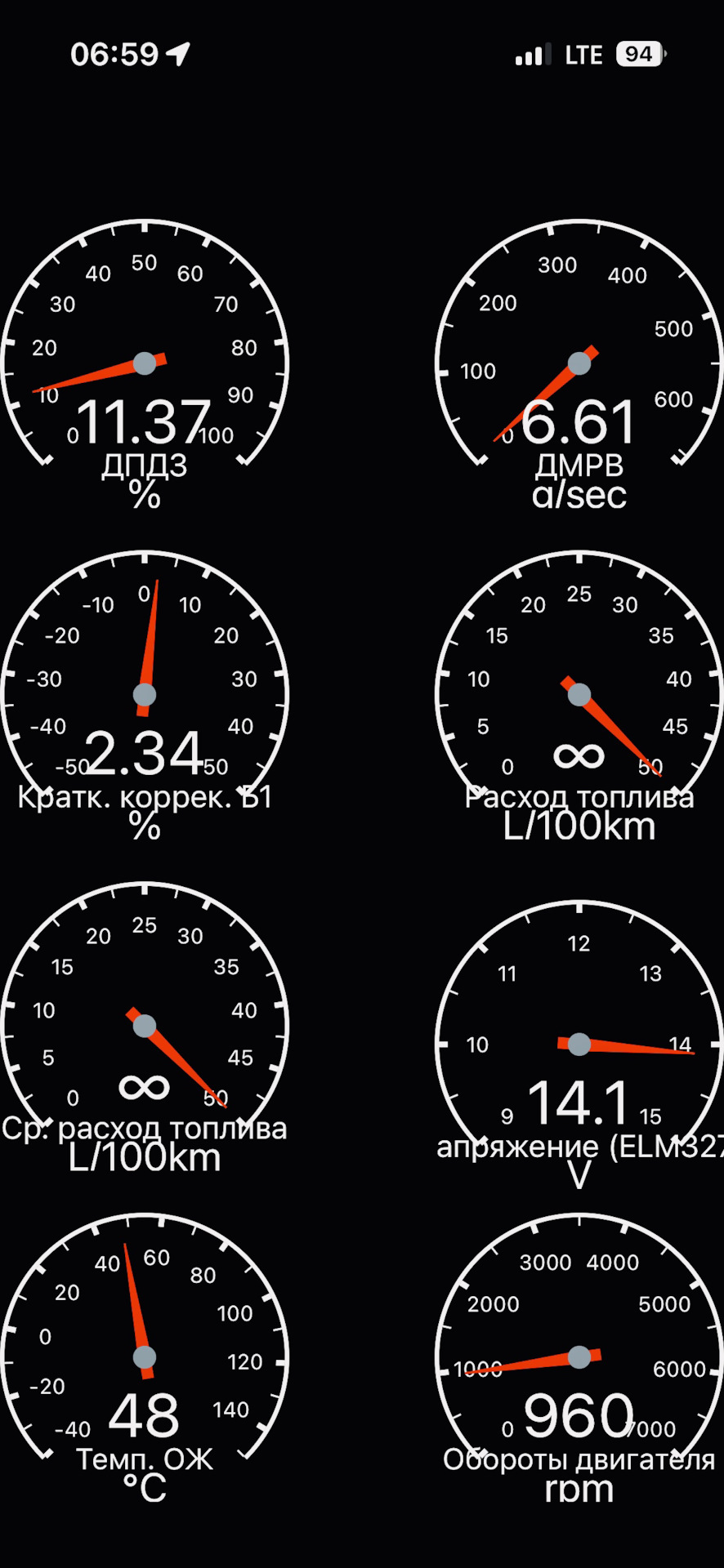Image resolution: width=724 pixels, height=1568 pixels.
Task: Select the Кратк. коррек. B1 gauge
Action: (145, 696)
